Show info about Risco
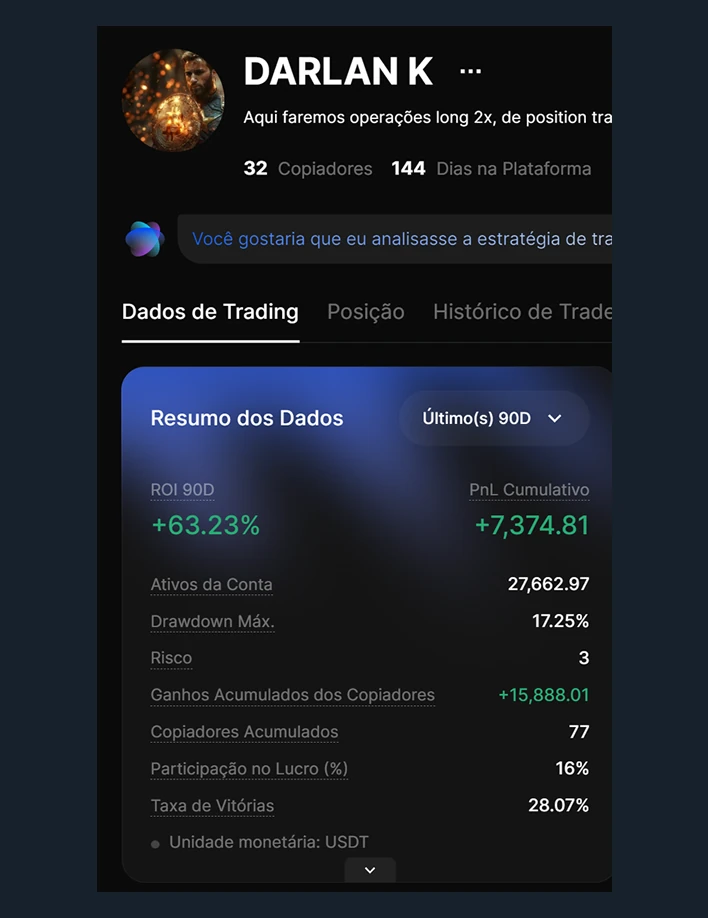The height and width of the screenshot is (918, 708). [171, 658]
